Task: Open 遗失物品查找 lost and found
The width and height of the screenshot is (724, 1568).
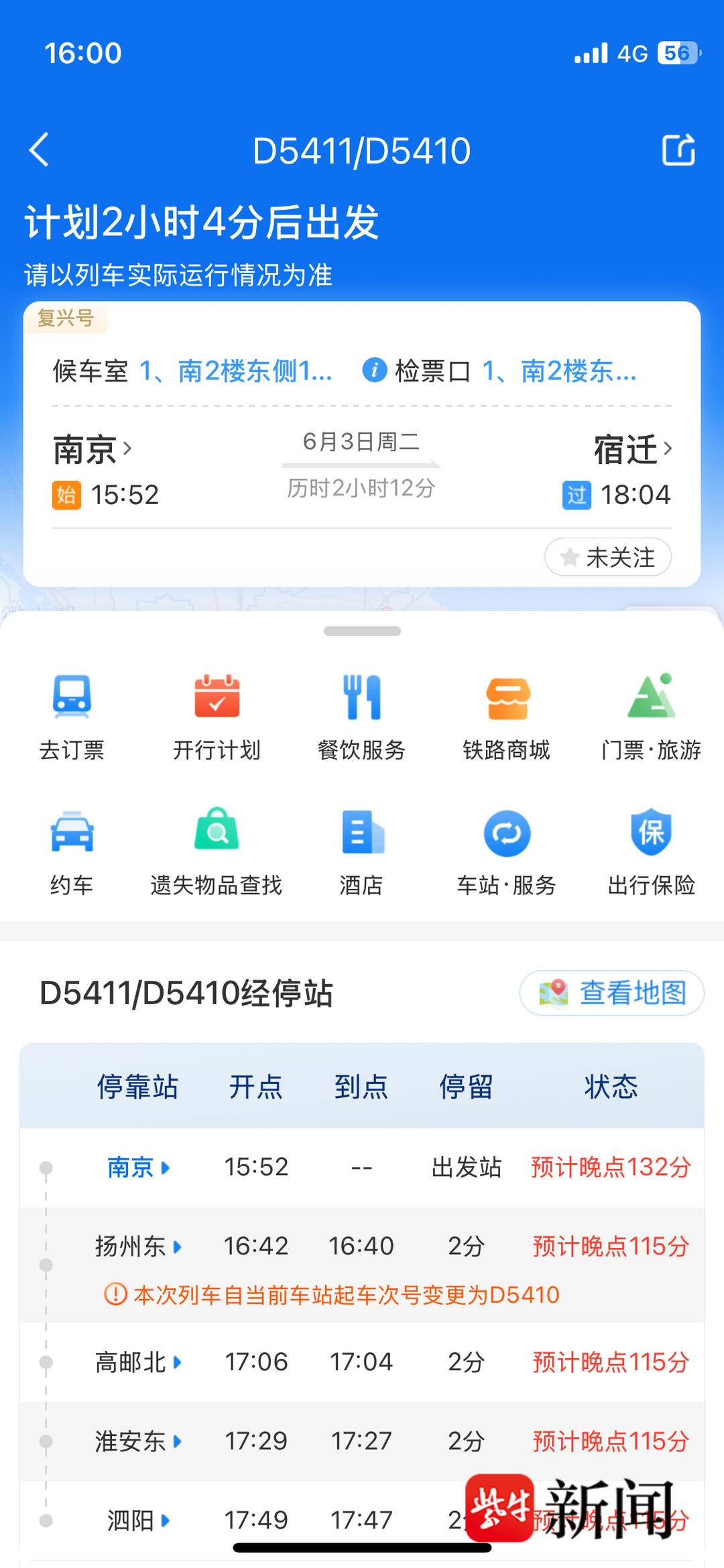Action: click(x=217, y=853)
